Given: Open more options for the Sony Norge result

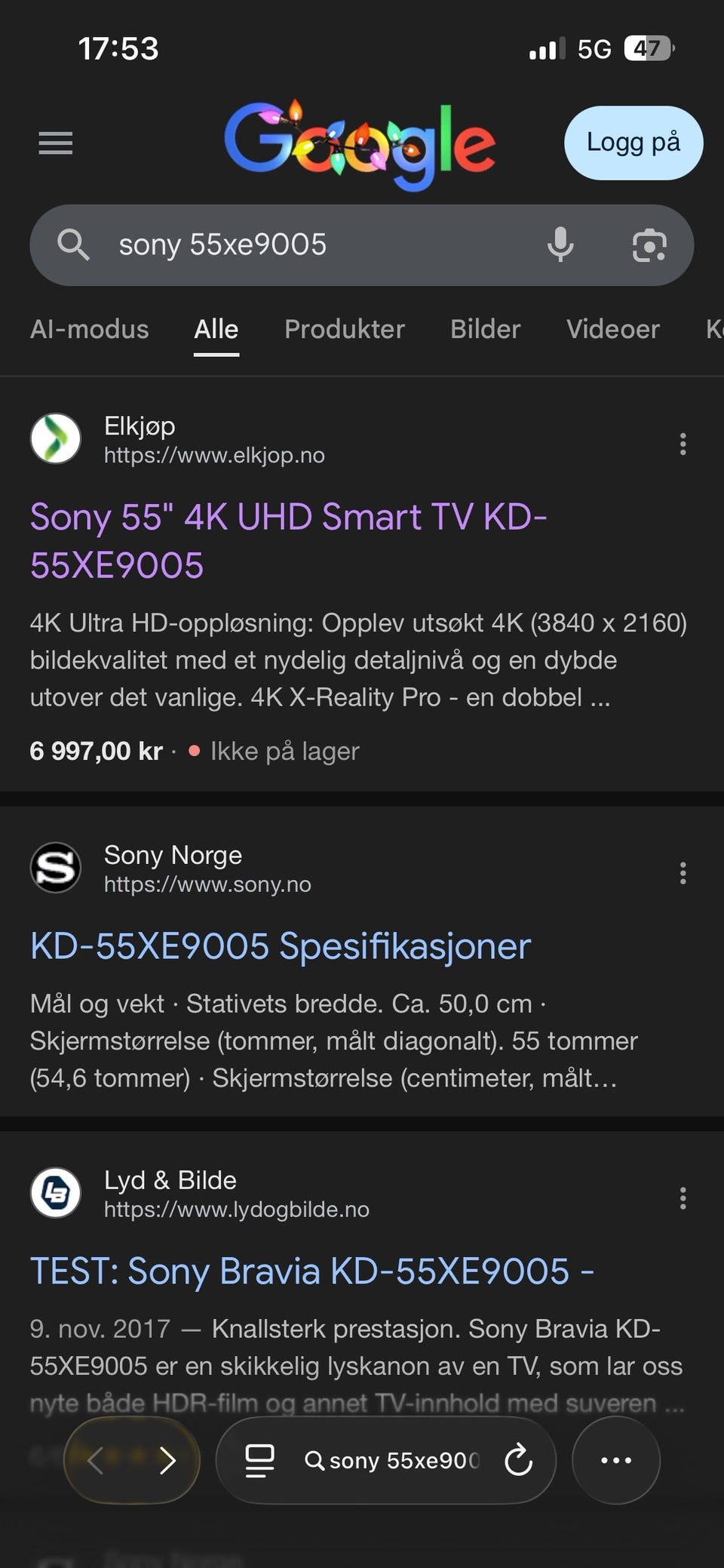Looking at the screenshot, I should tap(683, 873).
